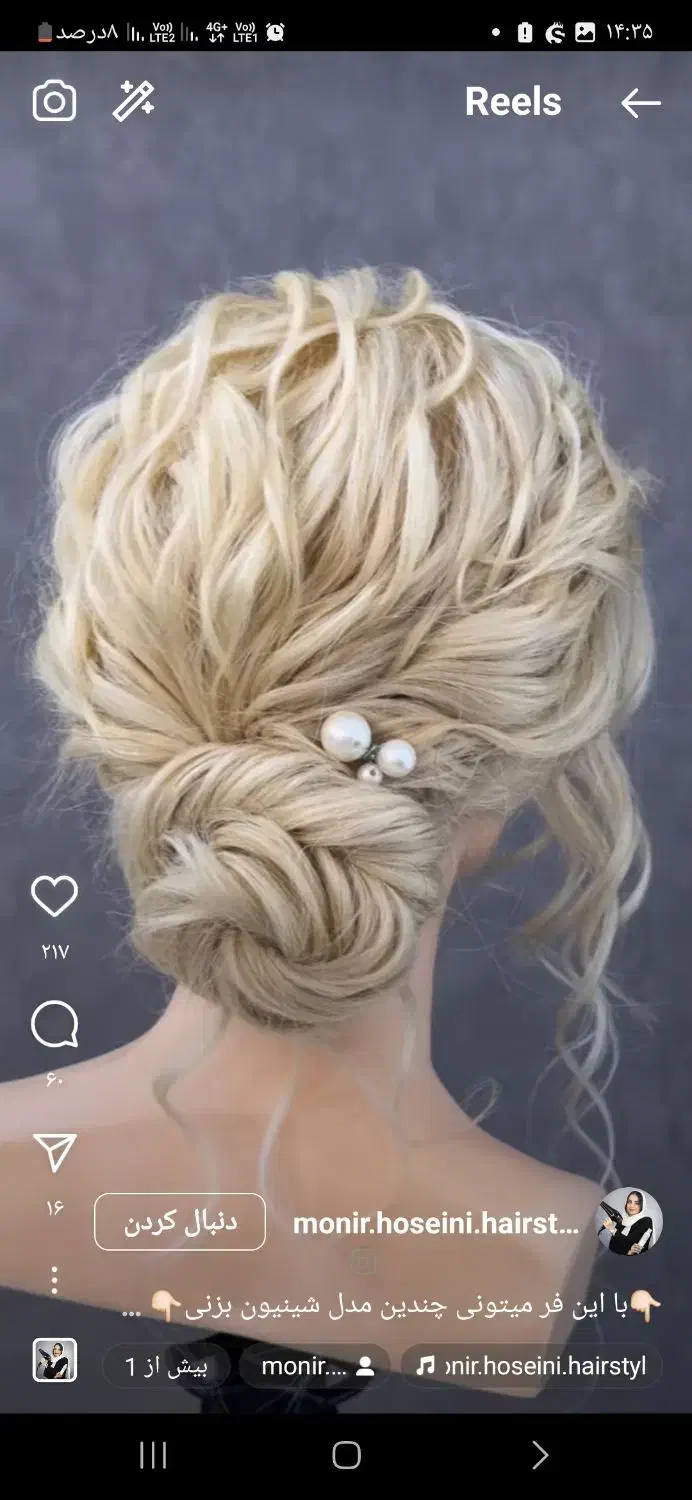692x1500 pixels.
Task: Like this reel with the heart
Action: [x=55, y=896]
